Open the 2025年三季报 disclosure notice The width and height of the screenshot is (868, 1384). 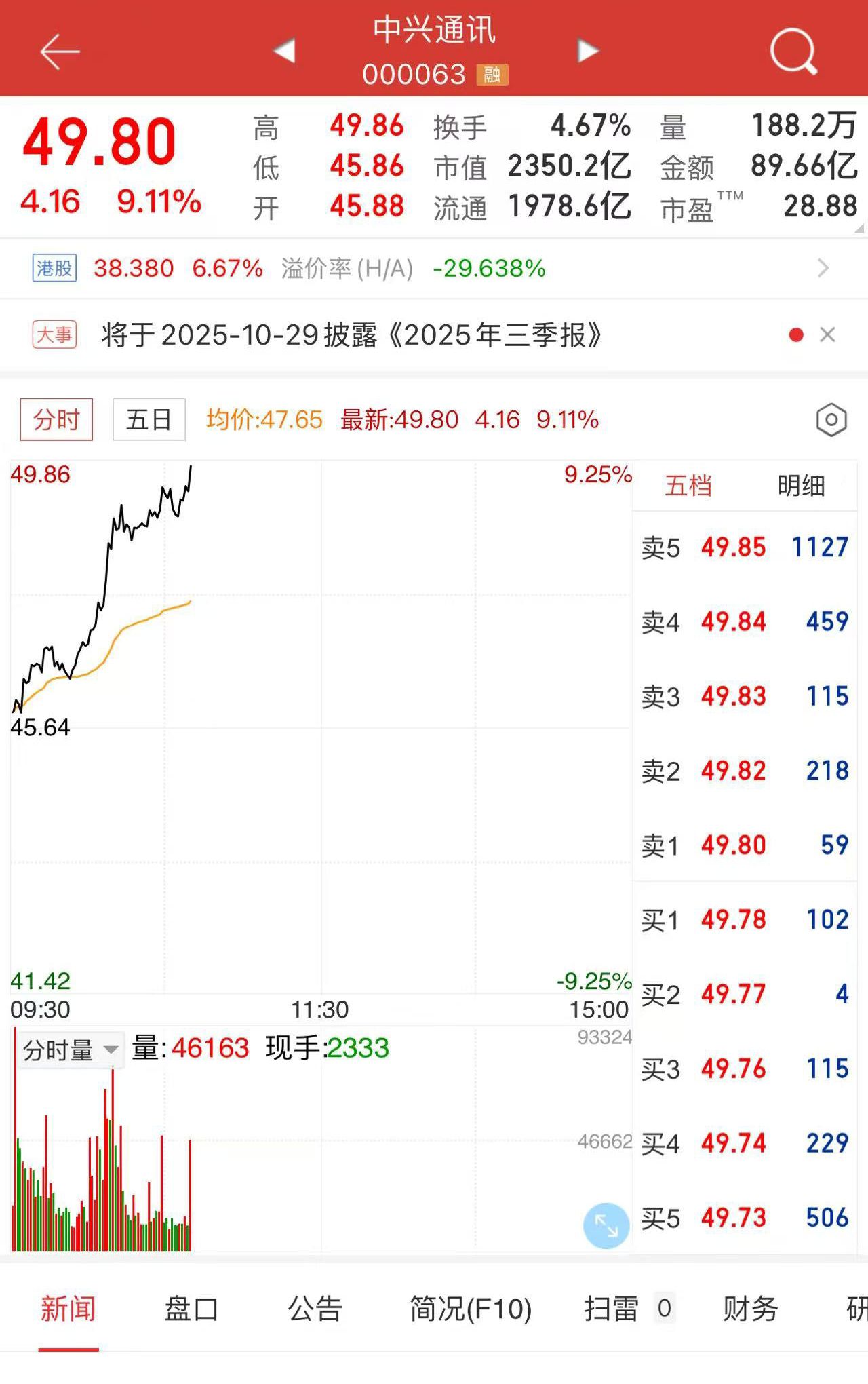pyautogui.click(x=353, y=335)
